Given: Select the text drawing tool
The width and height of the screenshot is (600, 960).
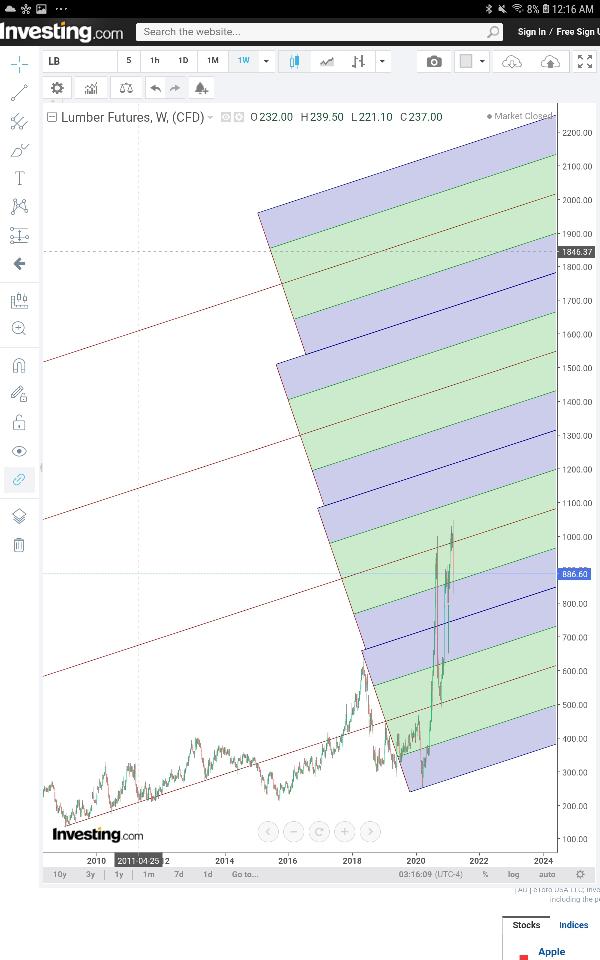Looking at the screenshot, I should [x=18, y=178].
